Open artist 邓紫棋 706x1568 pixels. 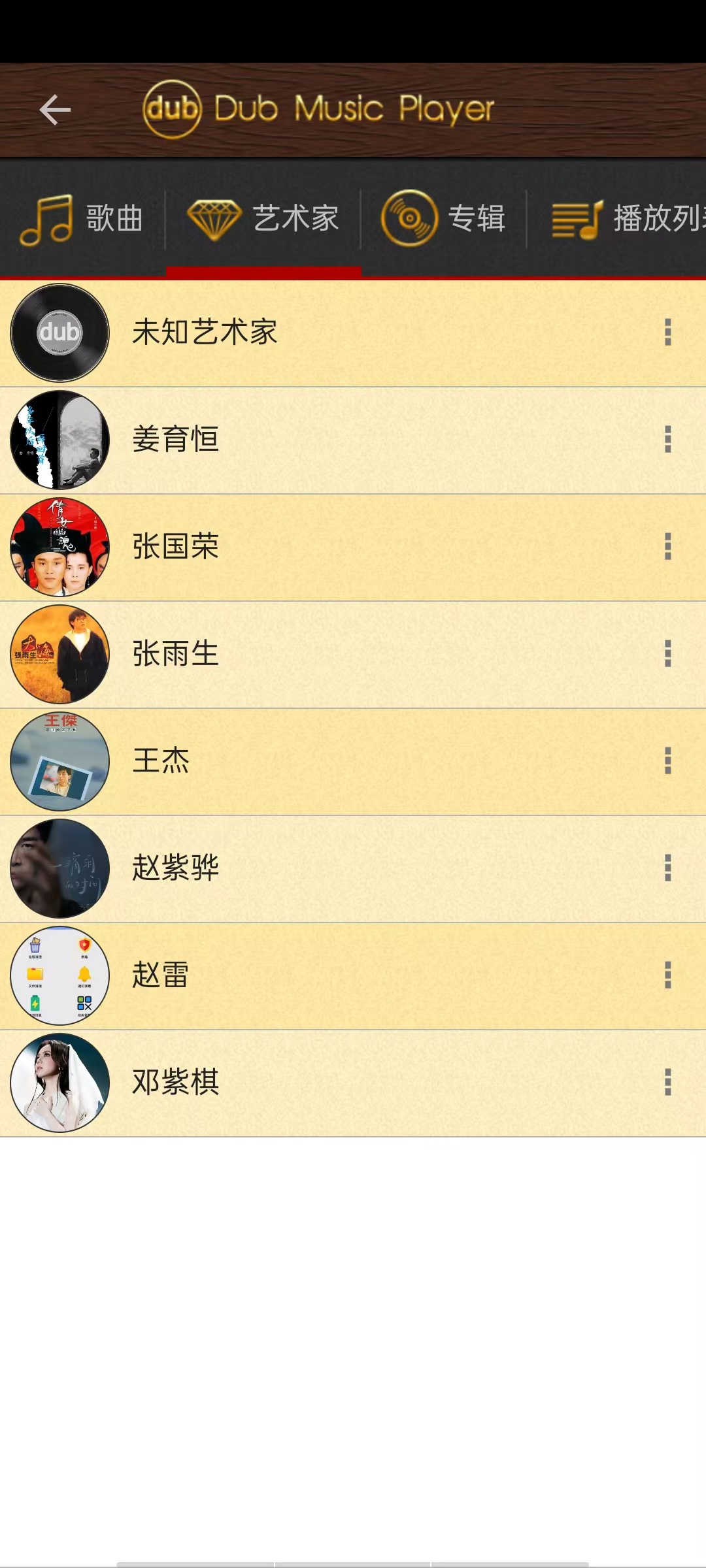pyautogui.click(x=353, y=1083)
